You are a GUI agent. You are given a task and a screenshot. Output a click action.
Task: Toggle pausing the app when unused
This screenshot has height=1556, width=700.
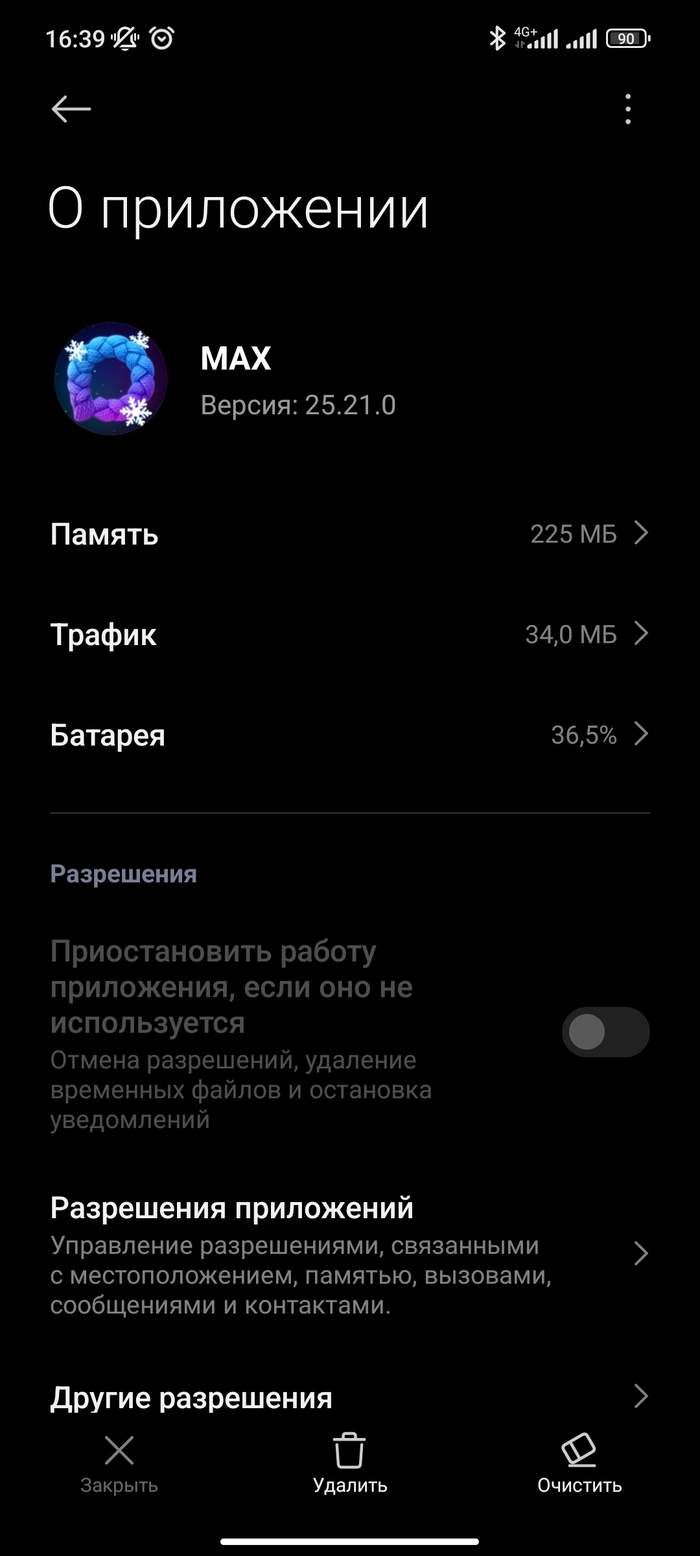pos(605,1032)
